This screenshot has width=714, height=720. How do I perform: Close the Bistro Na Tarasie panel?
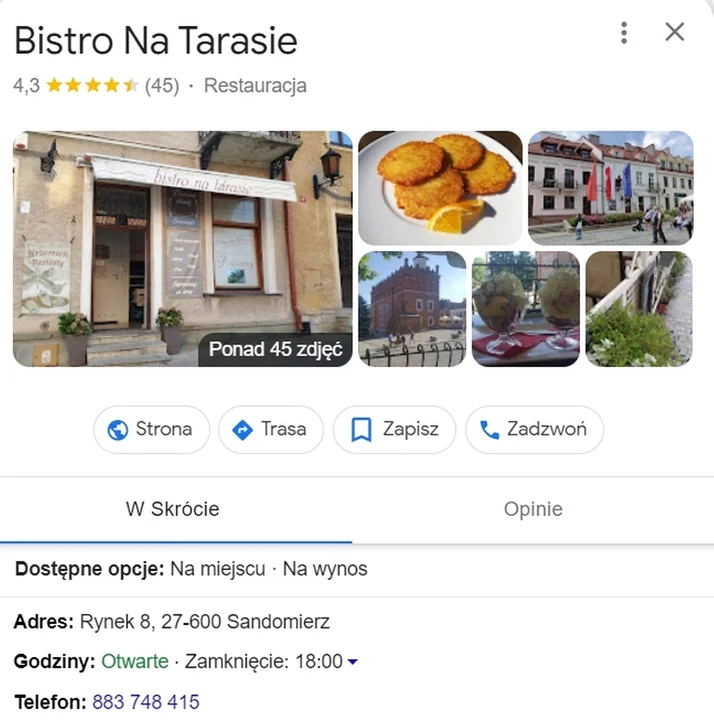click(x=675, y=32)
